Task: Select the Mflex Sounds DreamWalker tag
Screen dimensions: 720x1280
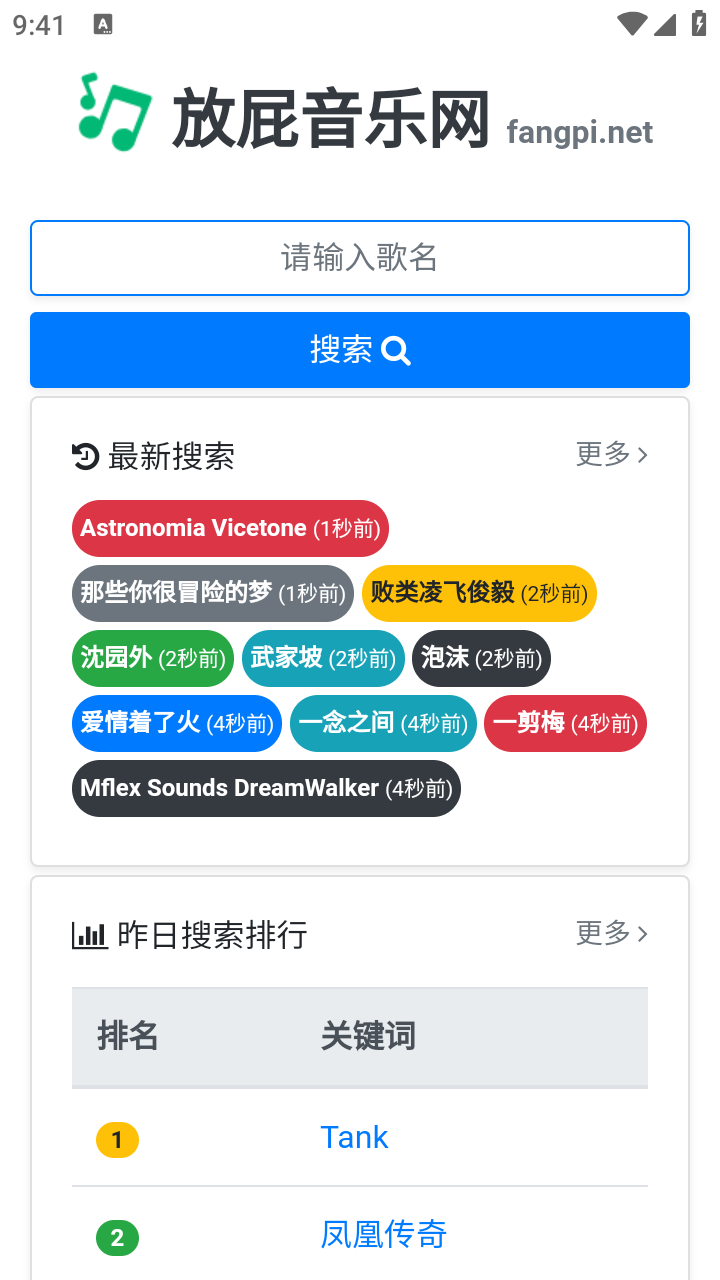Action: [x=266, y=788]
